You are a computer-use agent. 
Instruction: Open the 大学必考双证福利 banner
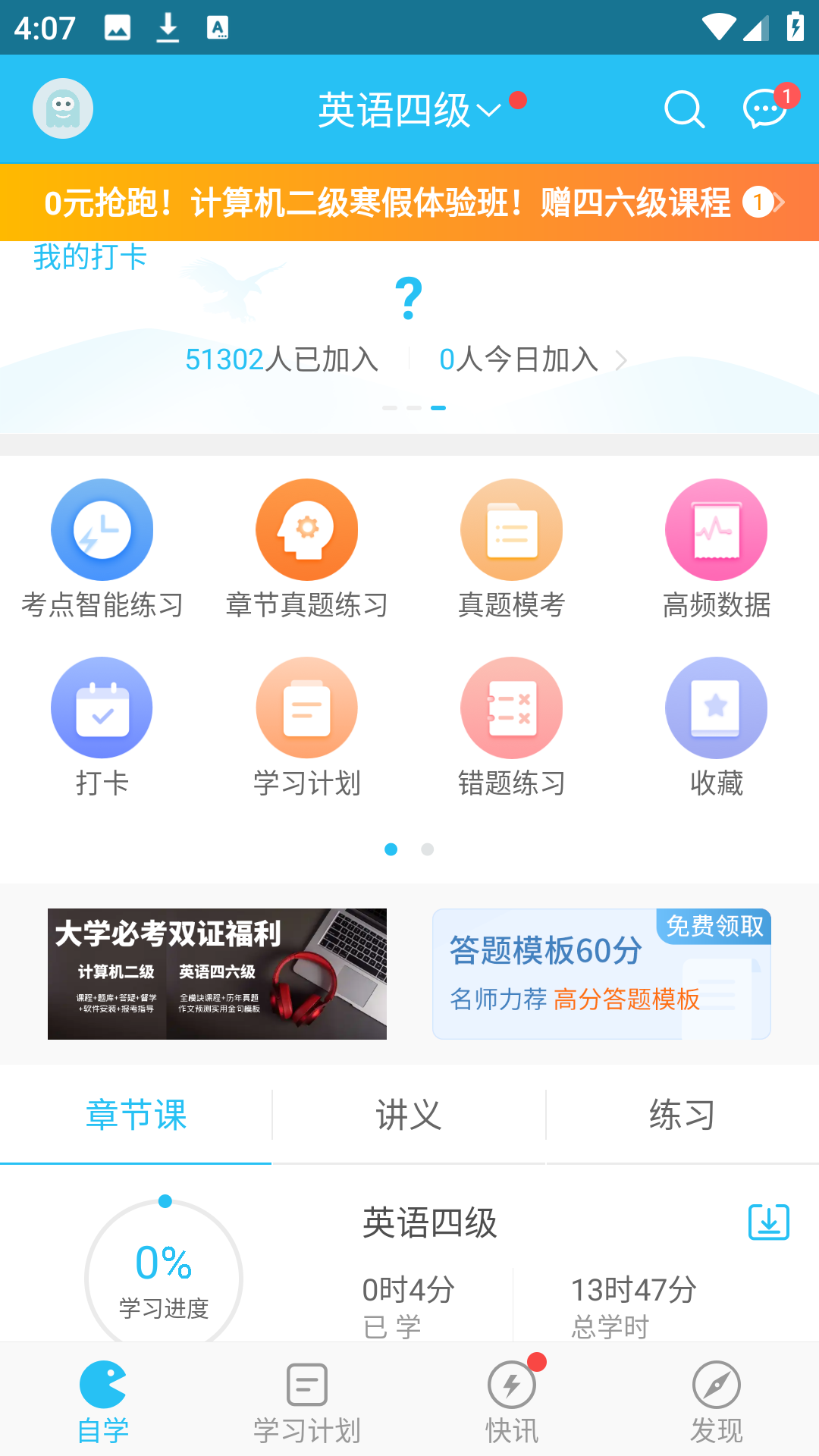pos(218,973)
